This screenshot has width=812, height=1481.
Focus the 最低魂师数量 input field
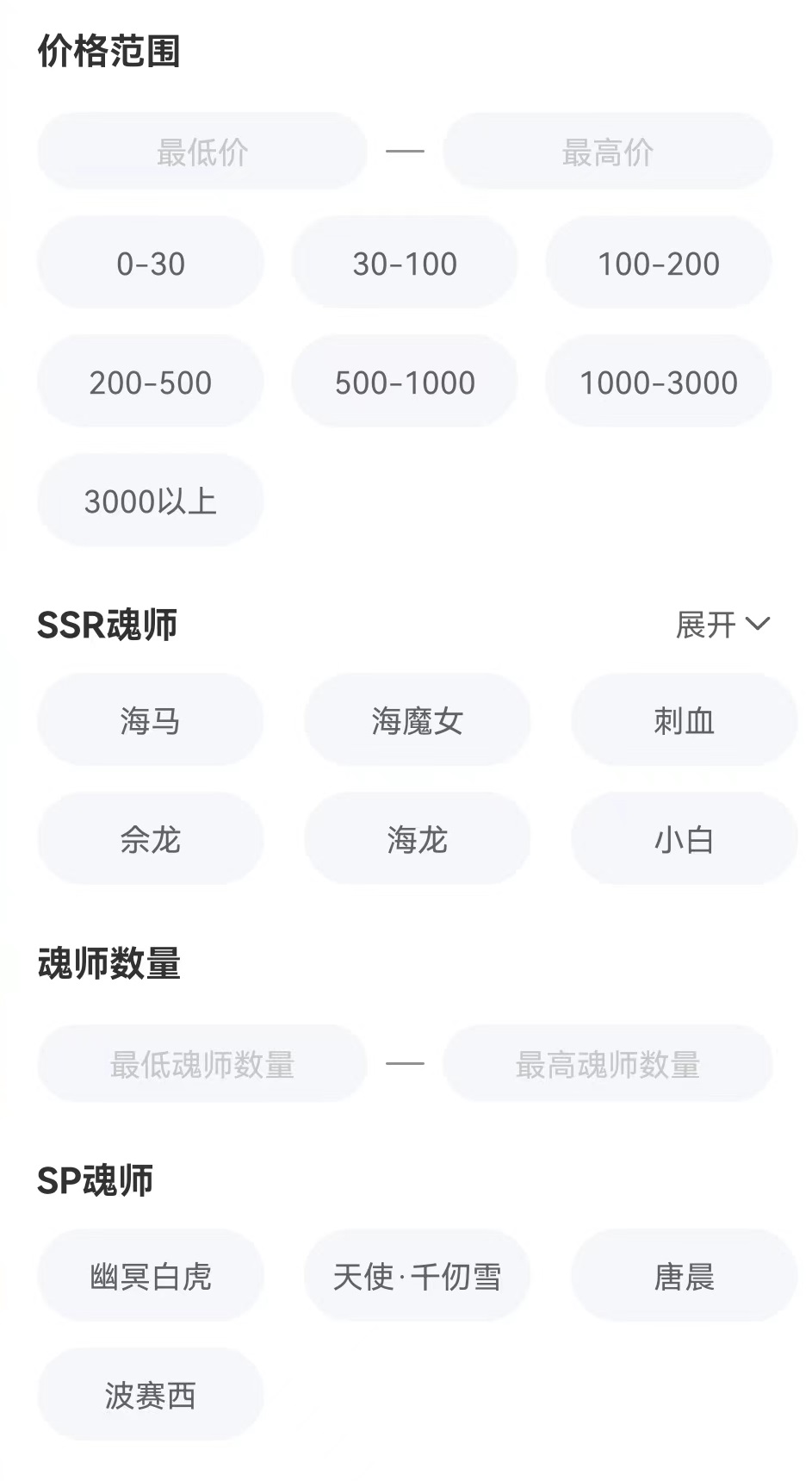202,1064
